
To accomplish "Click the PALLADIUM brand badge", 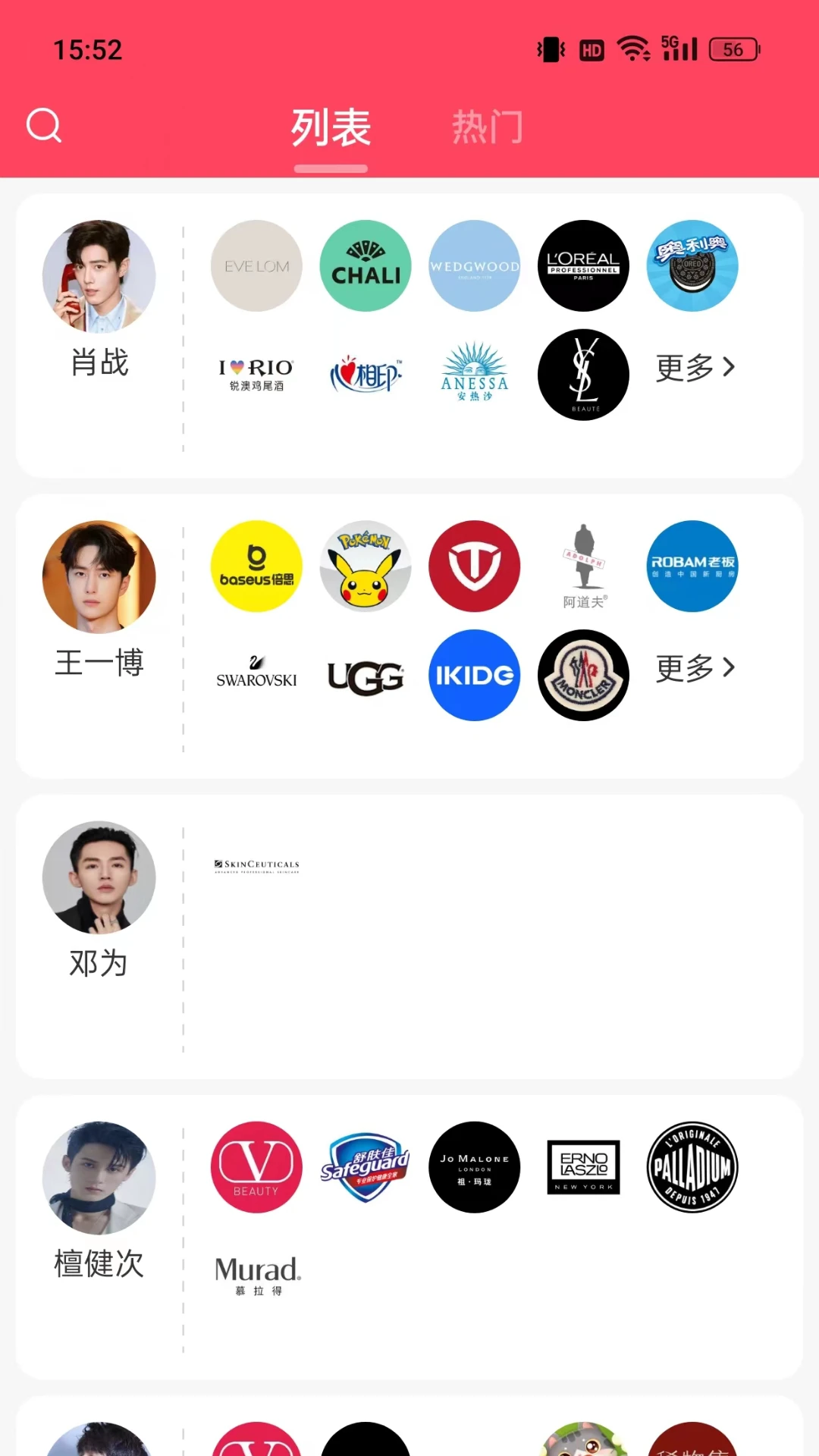I will pos(692,1168).
